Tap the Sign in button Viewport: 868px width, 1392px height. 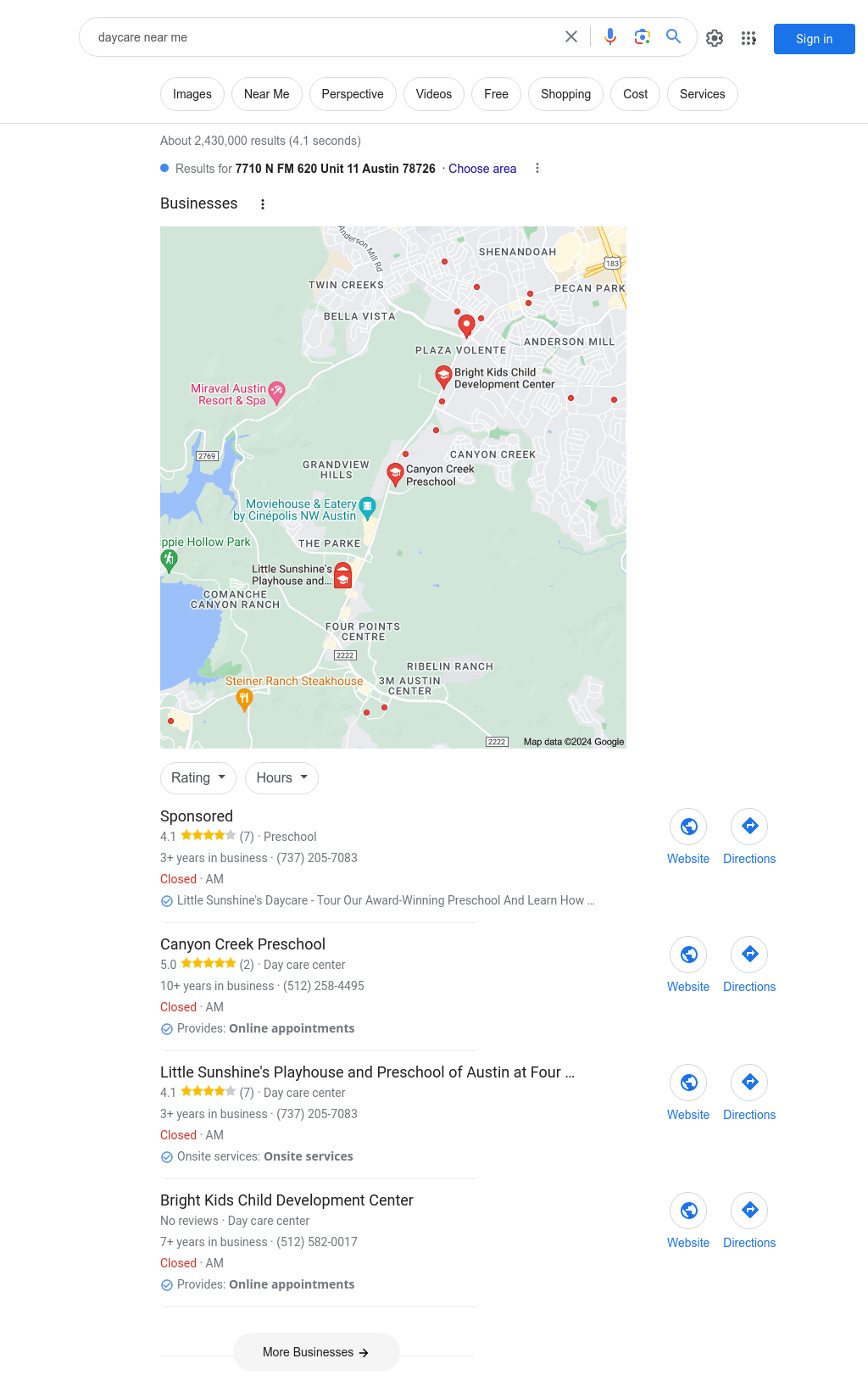[x=814, y=39]
